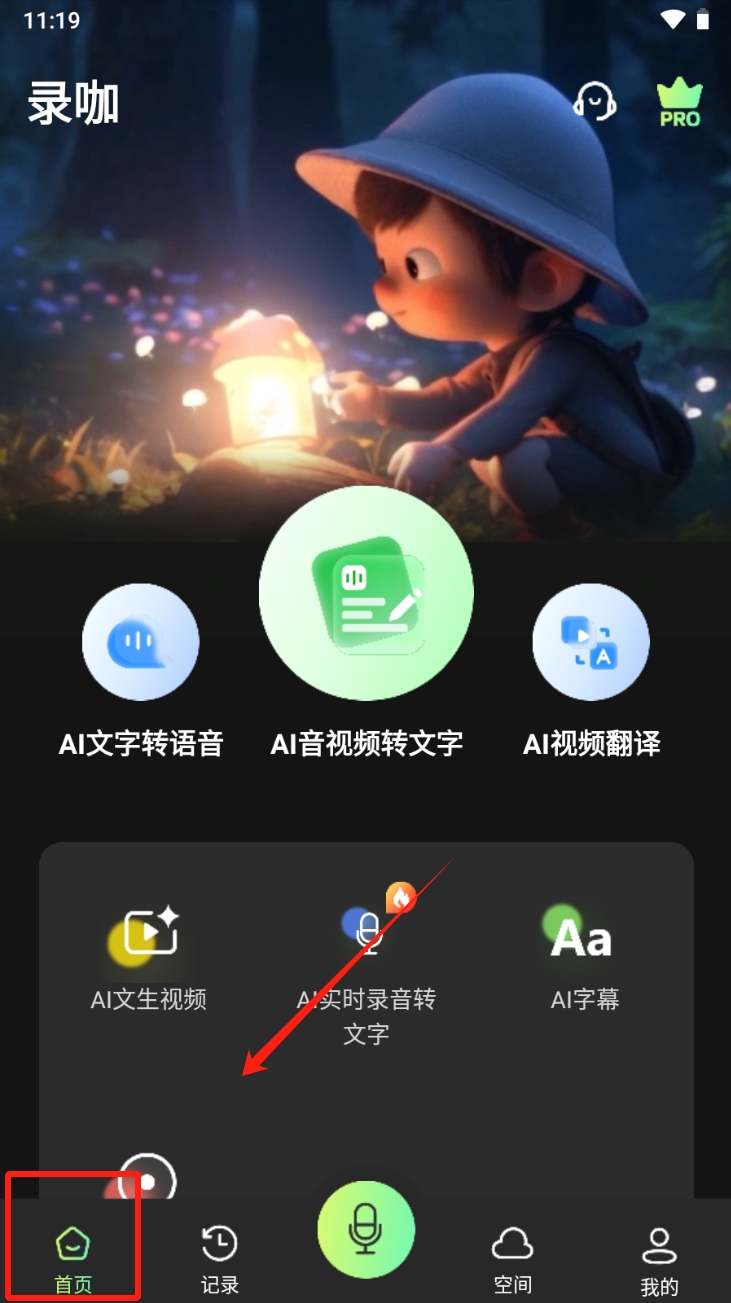Open the PRO membership crown
The image size is (731, 1303).
(679, 103)
